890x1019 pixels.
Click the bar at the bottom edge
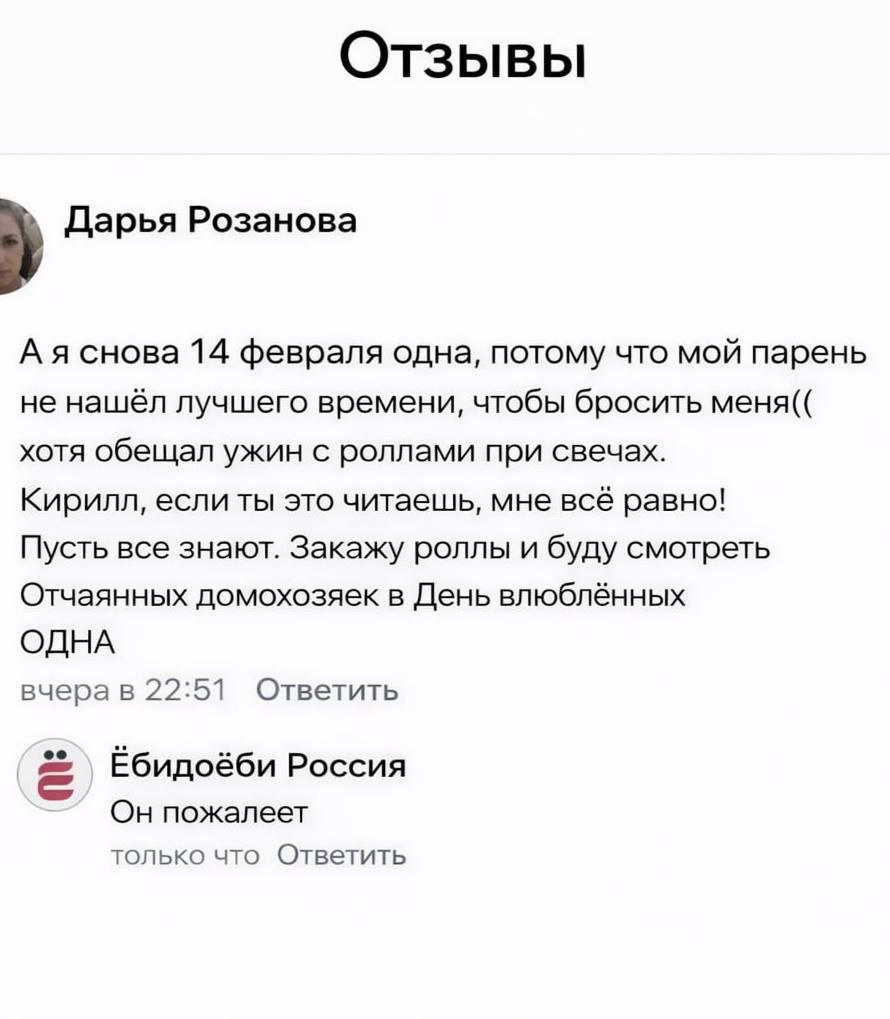445,1012
